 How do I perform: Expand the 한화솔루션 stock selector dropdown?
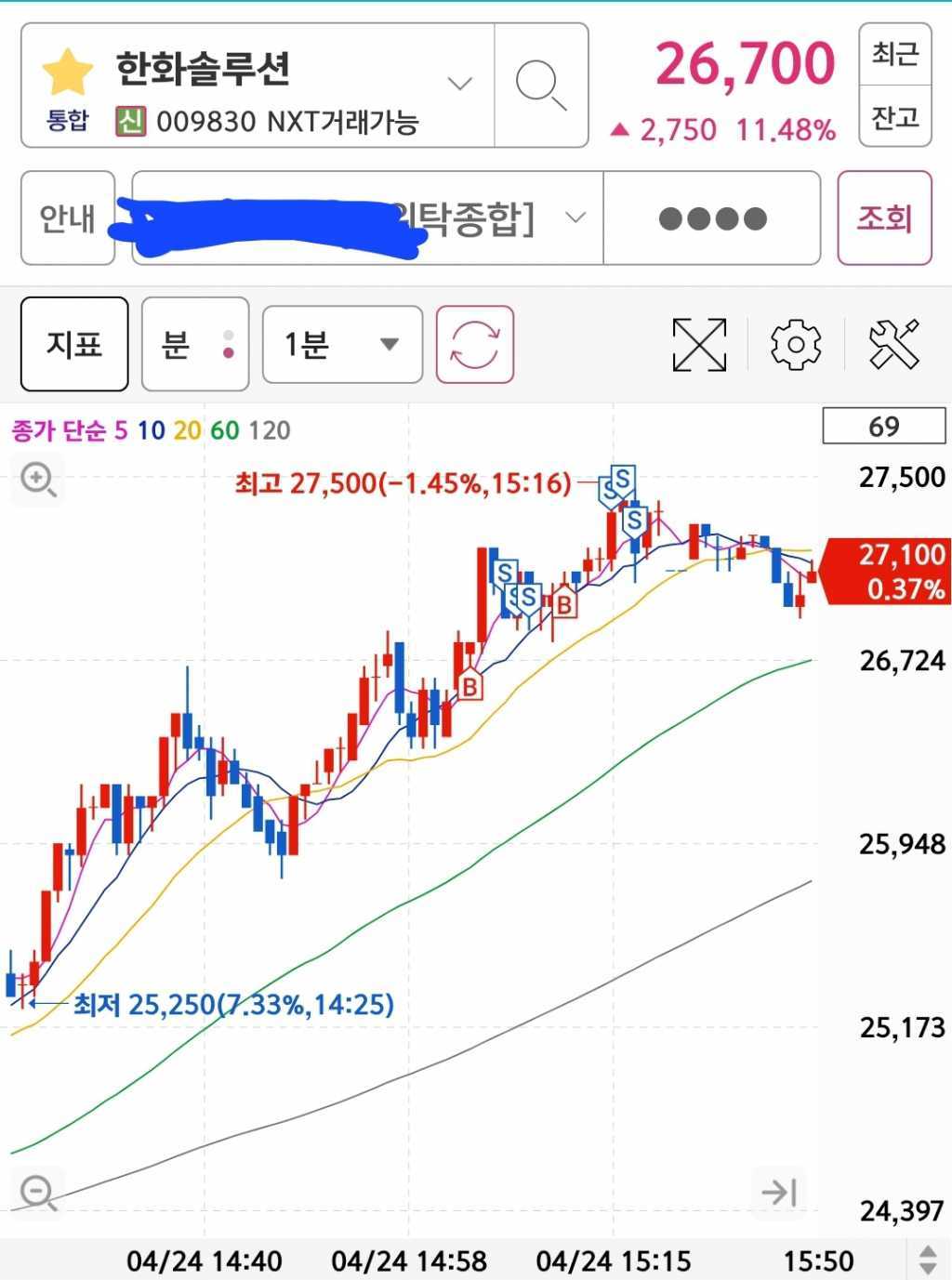pos(460,84)
